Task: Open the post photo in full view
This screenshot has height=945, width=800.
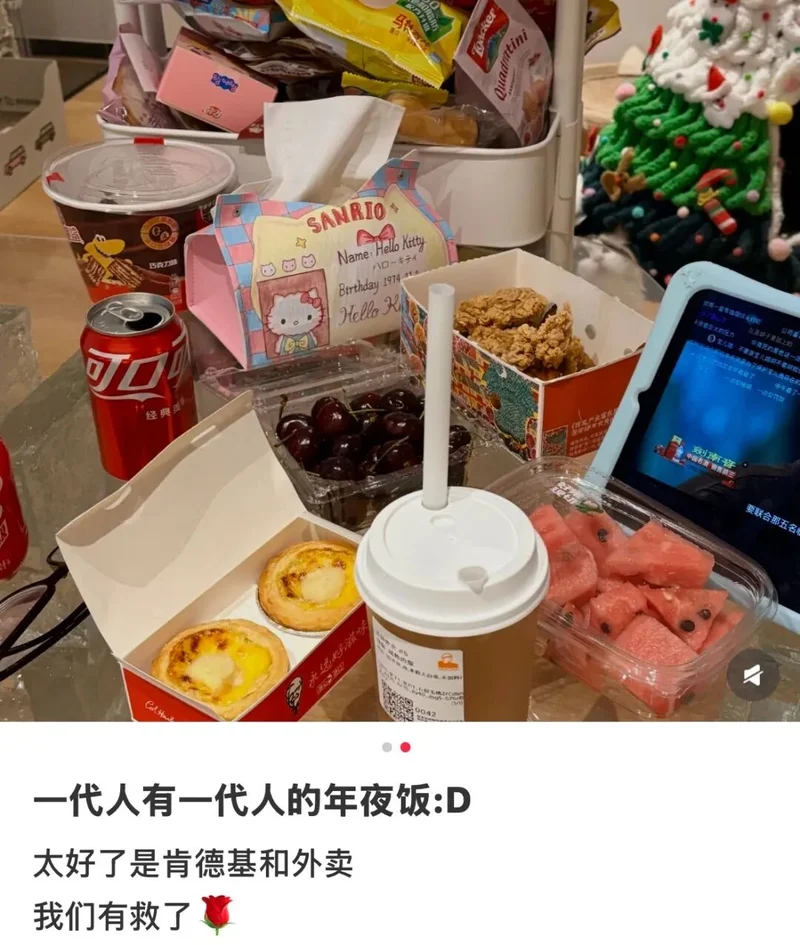Action: 400,360
